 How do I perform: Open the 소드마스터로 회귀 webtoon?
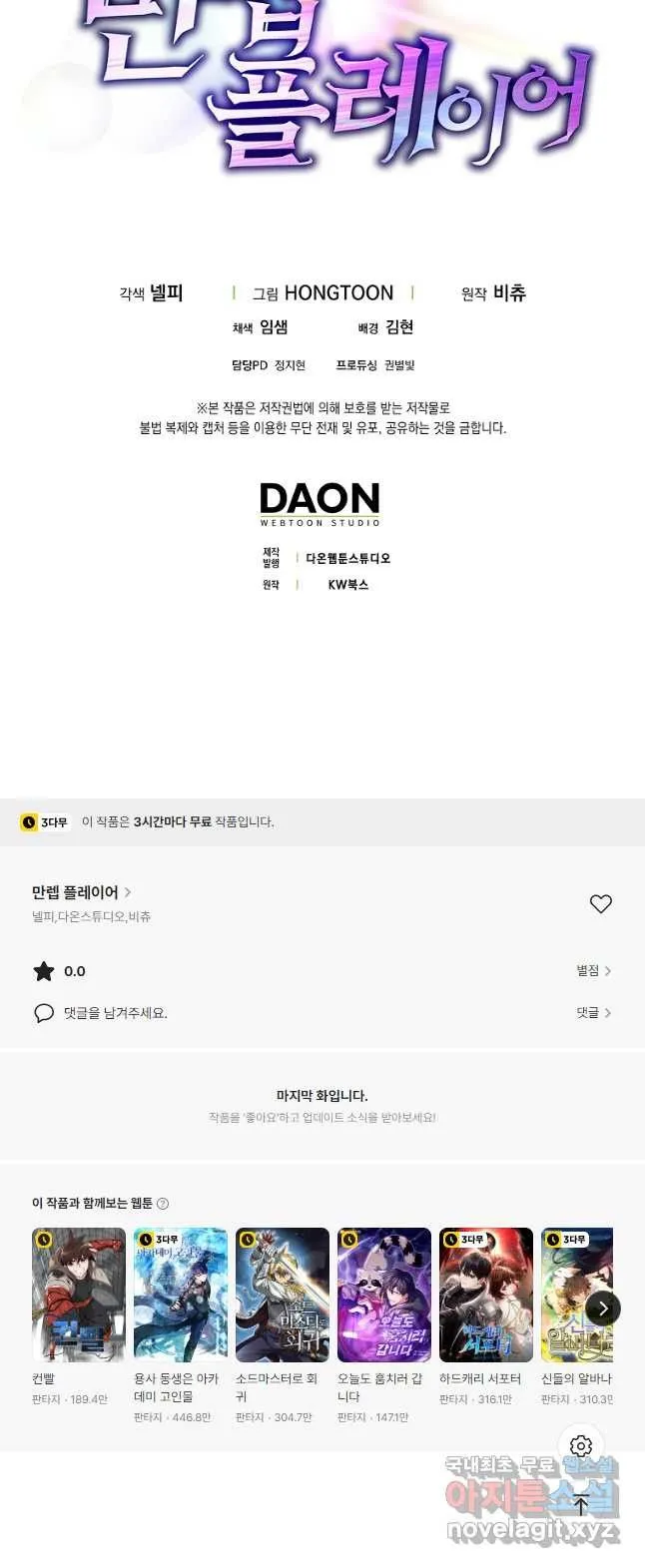click(283, 1295)
